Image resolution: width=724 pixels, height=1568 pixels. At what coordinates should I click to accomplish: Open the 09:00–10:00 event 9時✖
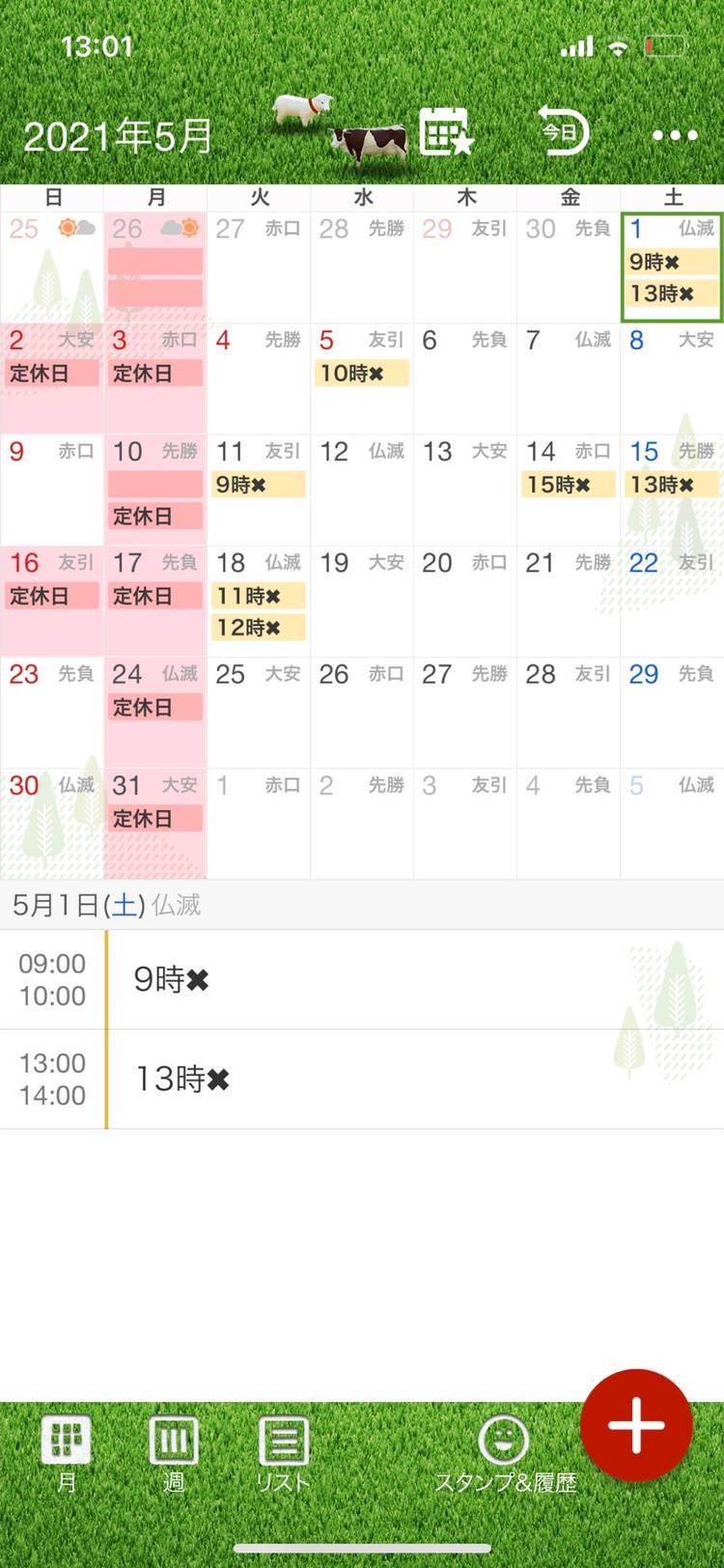[386, 980]
